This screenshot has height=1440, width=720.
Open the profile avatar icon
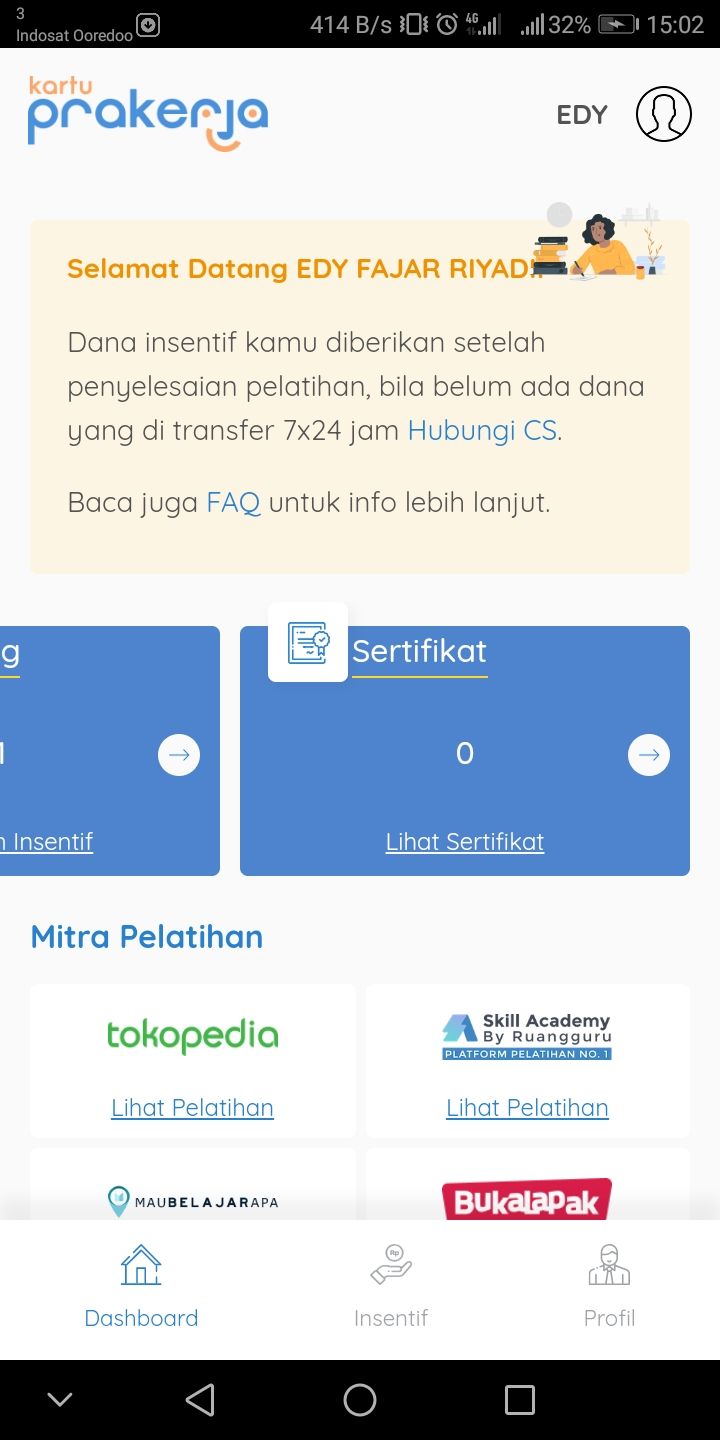tap(663, 114)
